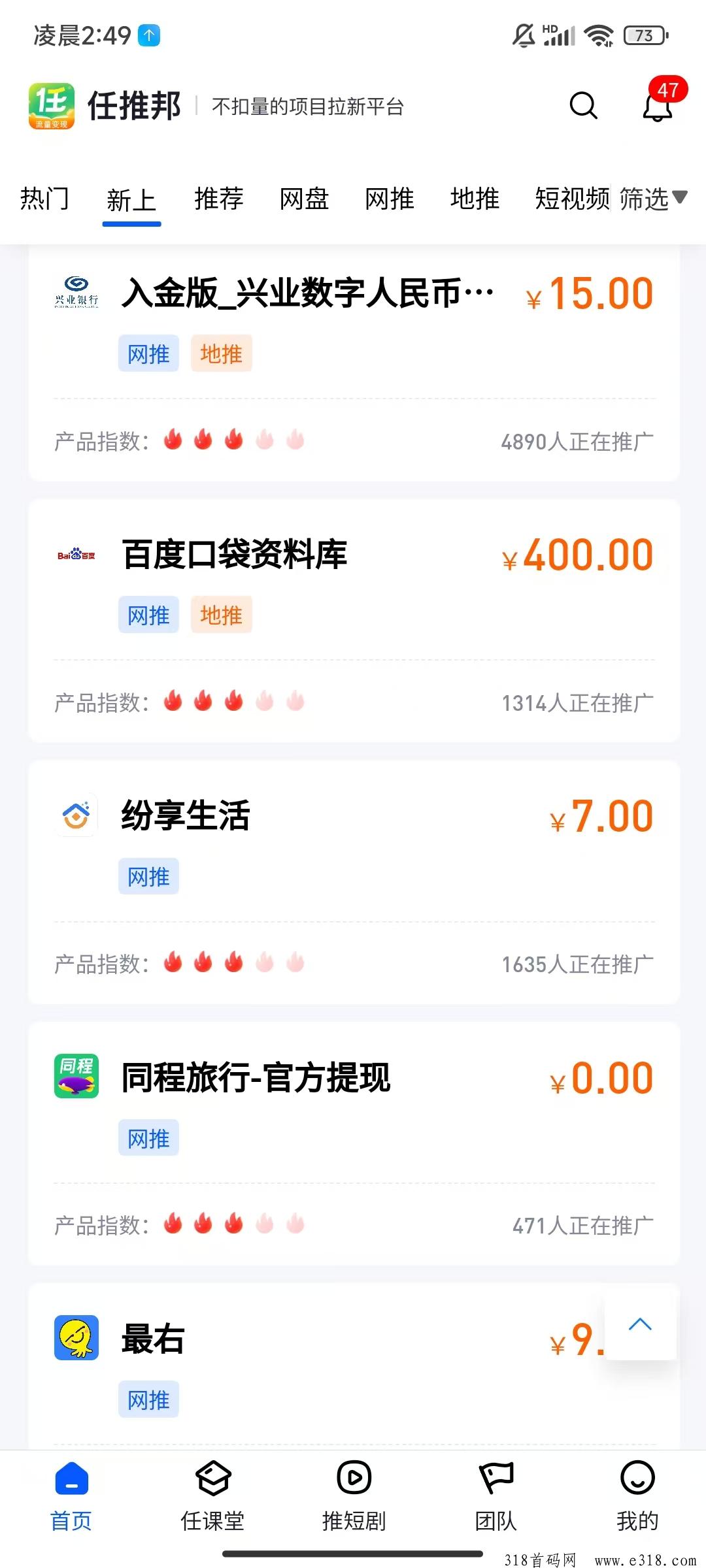The height and width of the screenshot is (1568, 706).
Task: Select the 推荐 tab
Action: coord(219,199)
